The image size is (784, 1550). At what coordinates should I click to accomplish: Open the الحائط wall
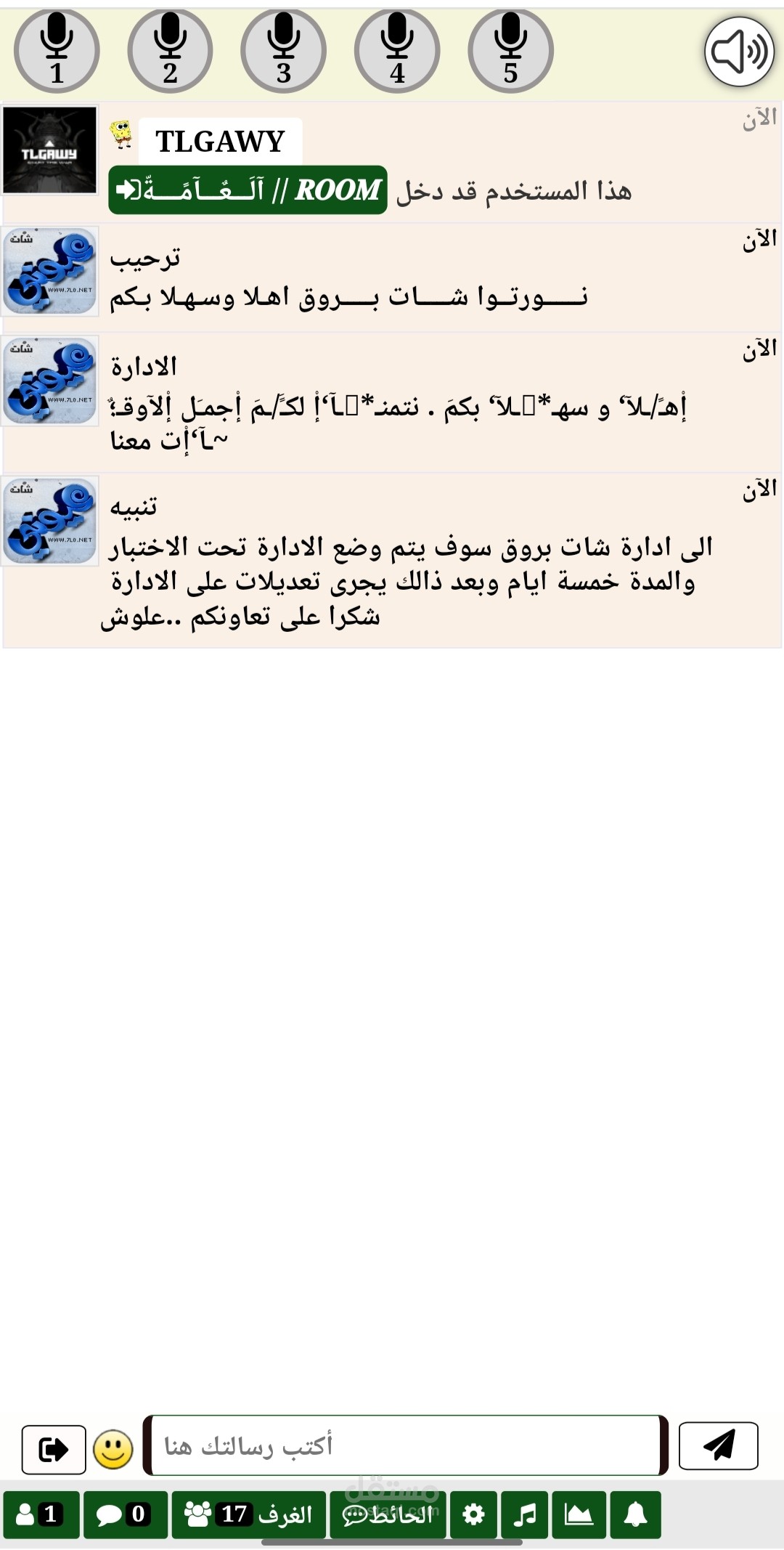pos(388,1514)
